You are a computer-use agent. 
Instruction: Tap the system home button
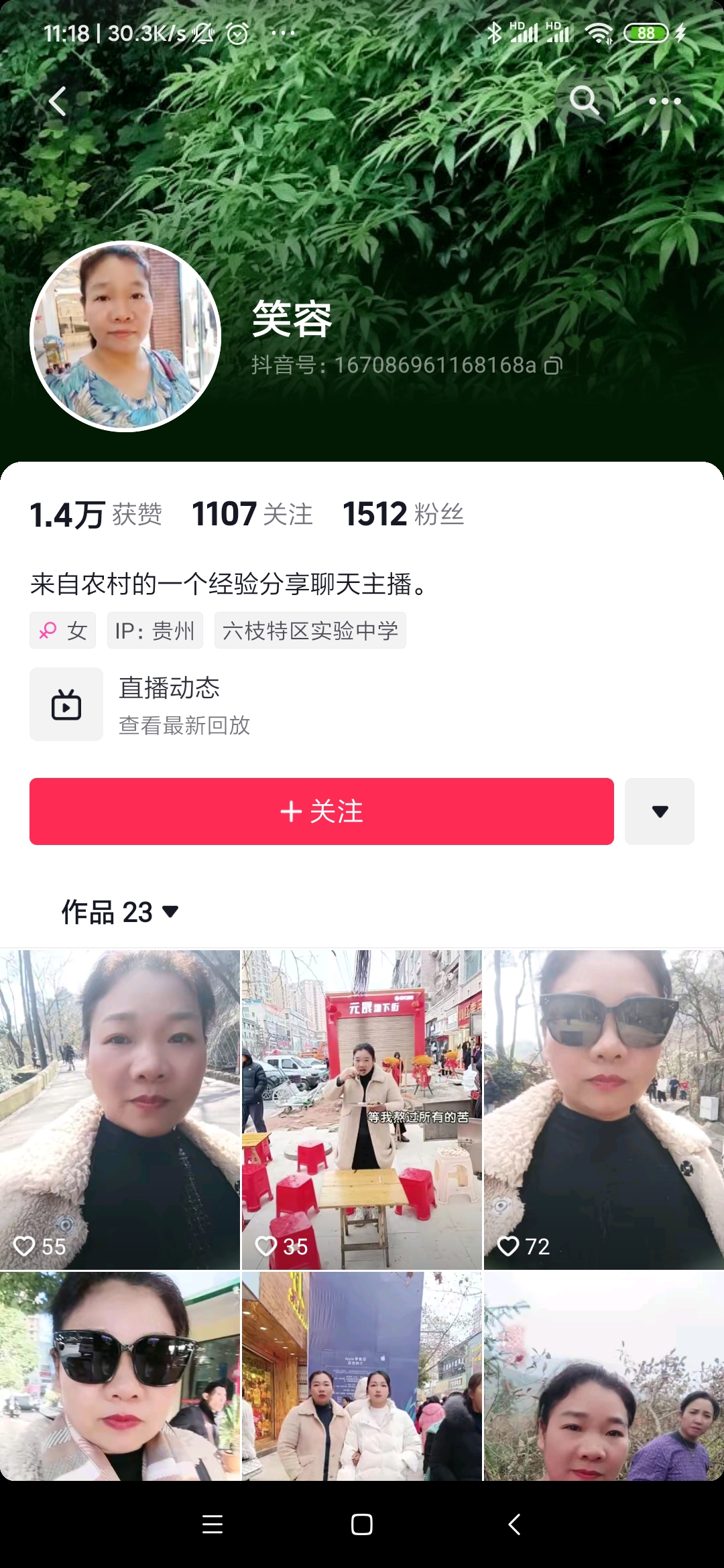[362, 1524]
